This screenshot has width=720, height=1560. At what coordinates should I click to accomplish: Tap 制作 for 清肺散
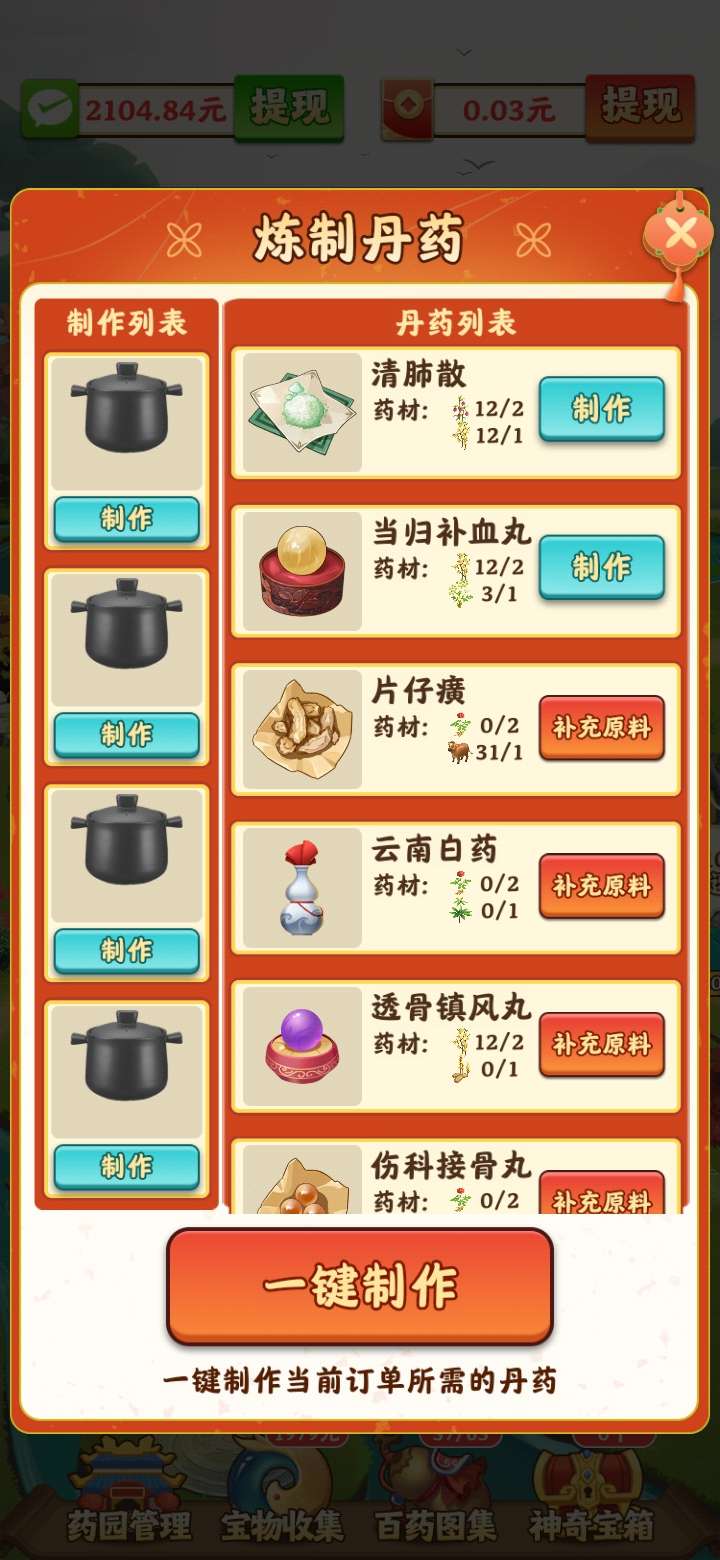coord(601,408)
